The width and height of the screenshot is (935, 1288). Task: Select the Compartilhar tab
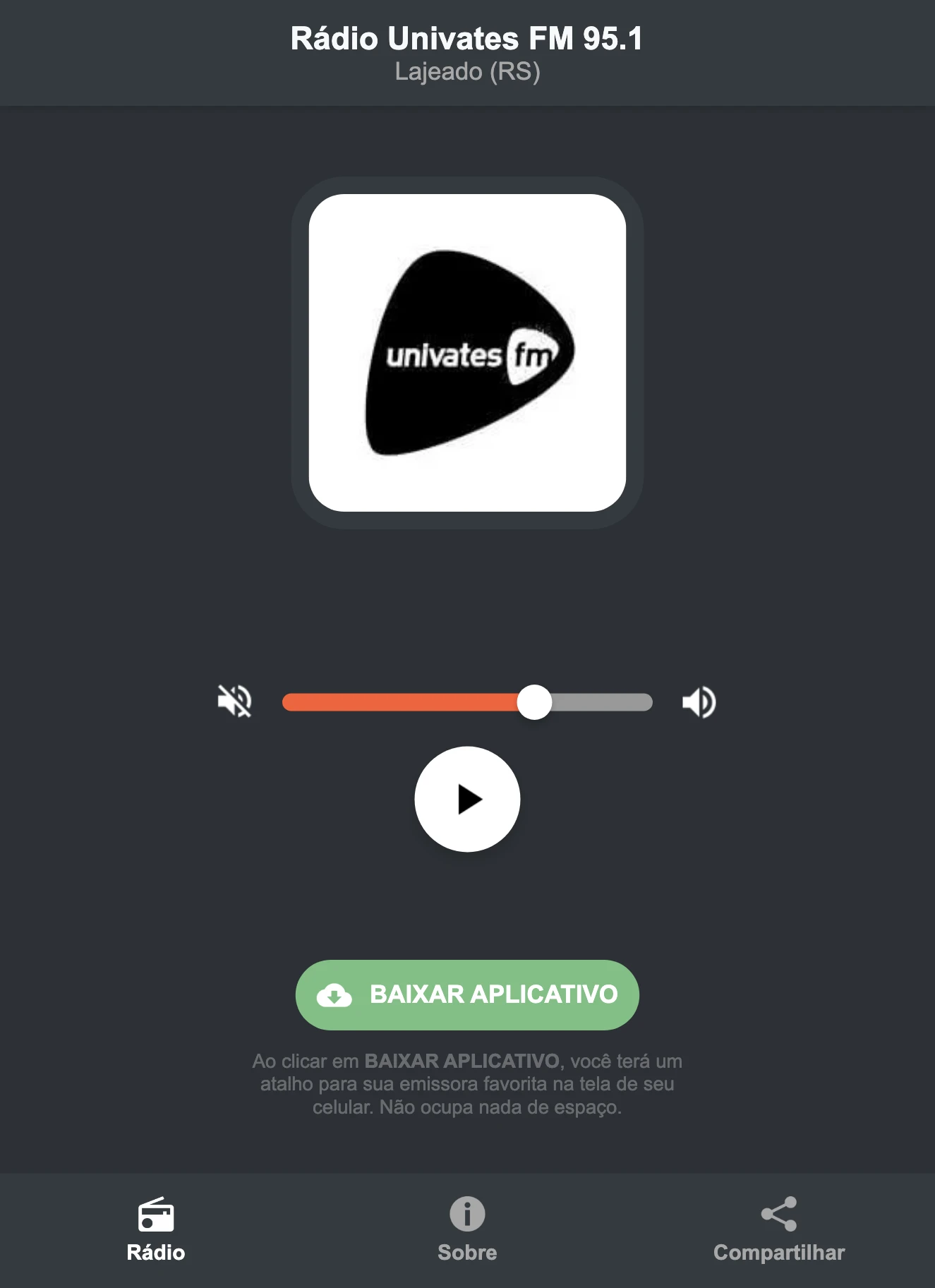pos(778,1232)
